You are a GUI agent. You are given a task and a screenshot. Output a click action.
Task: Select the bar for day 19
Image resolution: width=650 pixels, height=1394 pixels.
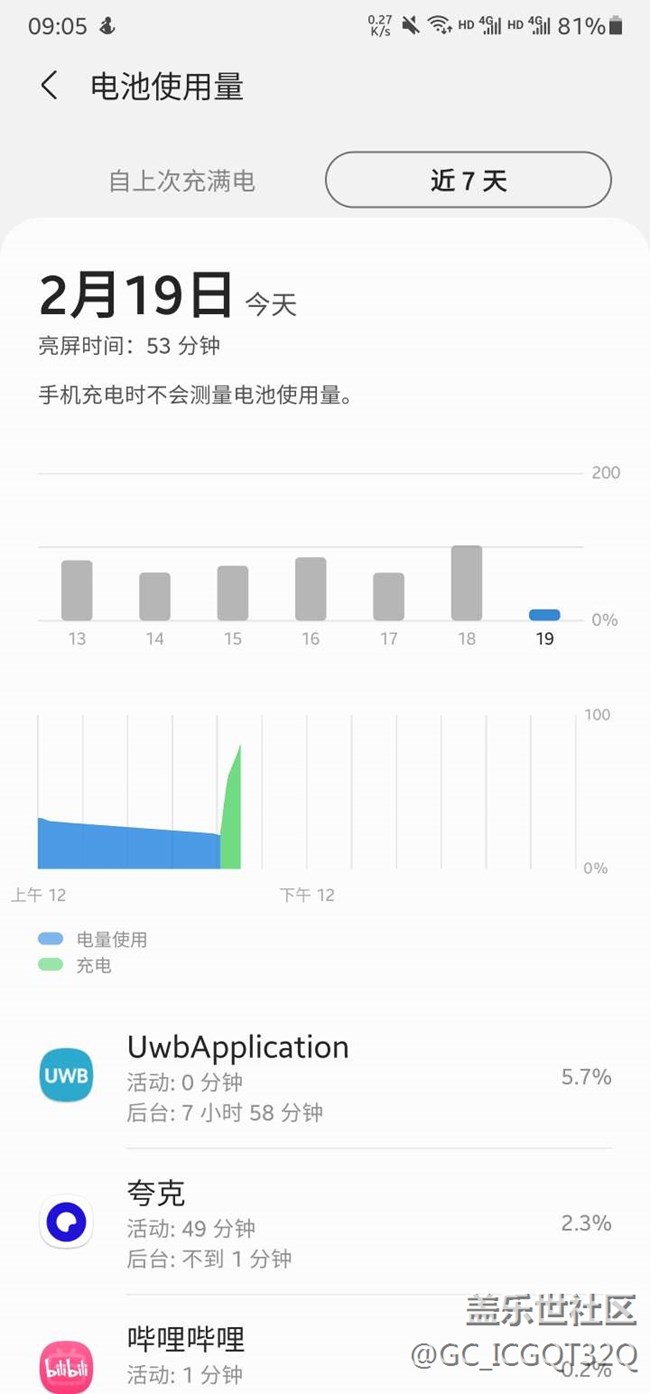pos(545,615)
